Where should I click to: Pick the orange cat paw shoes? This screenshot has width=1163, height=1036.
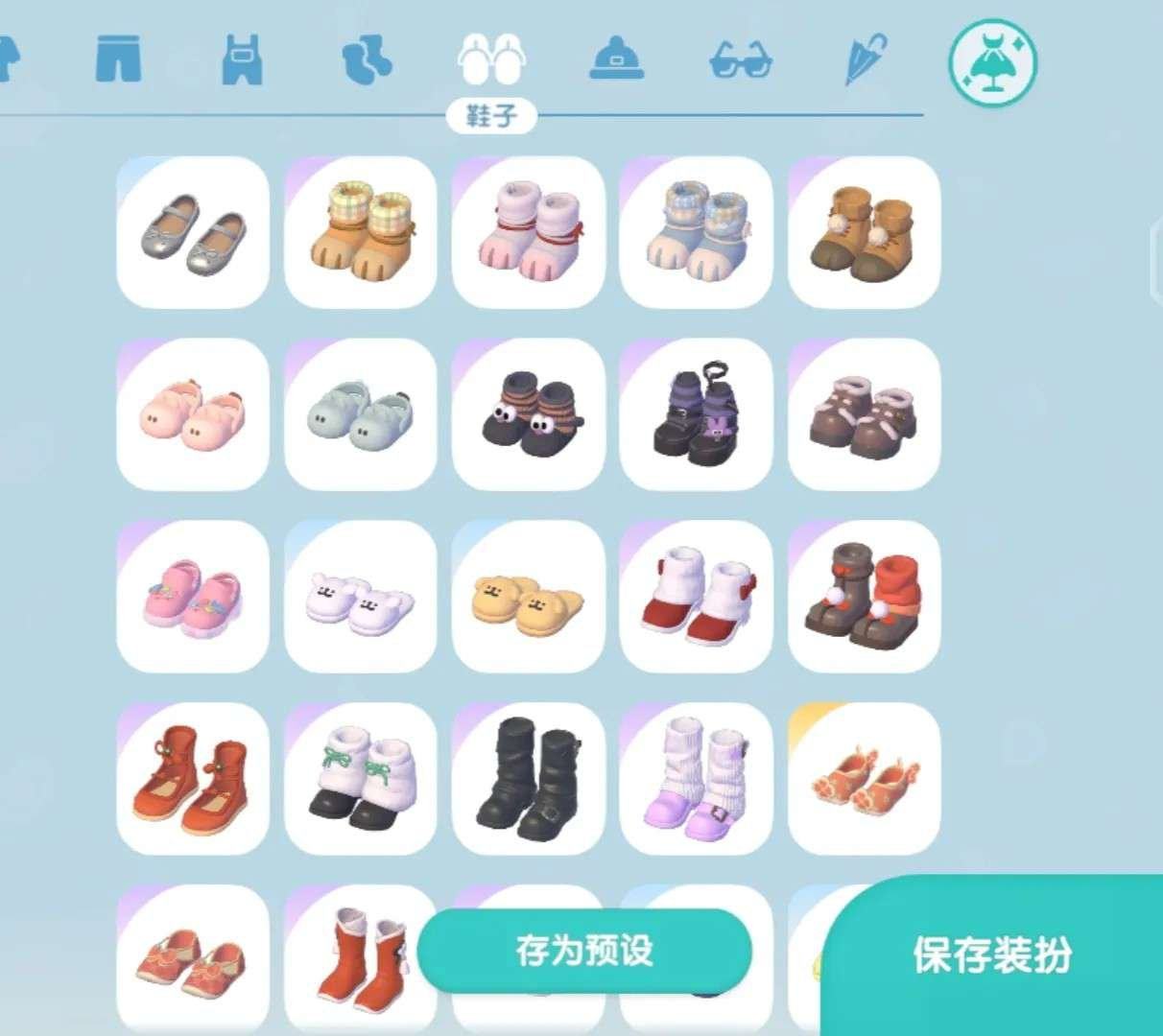tap(864, 778)
